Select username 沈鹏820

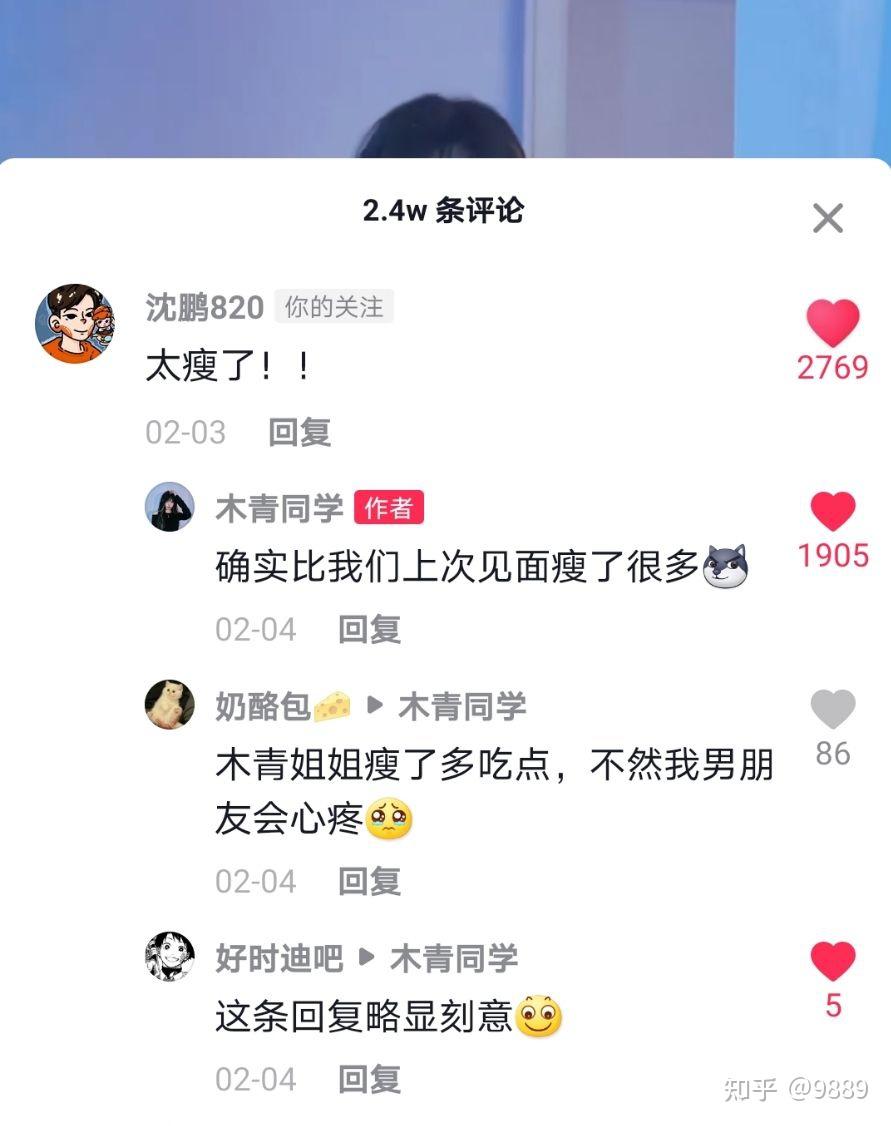click(x=205, y=307)
